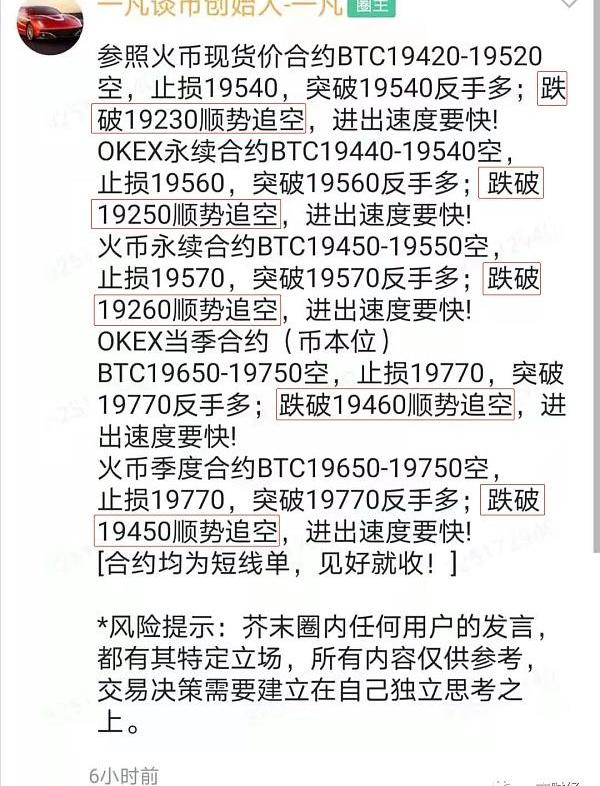Tap the author name 一凡谈币创始人-一凡

(219, 8)
